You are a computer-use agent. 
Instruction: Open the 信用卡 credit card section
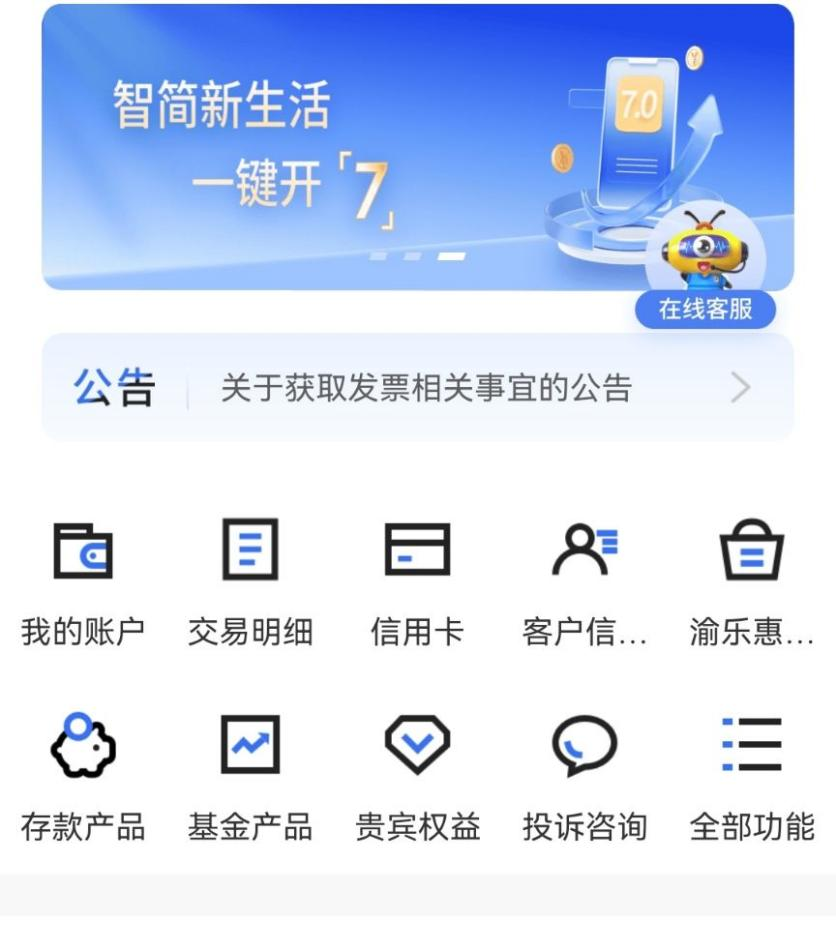pos(417,580)
